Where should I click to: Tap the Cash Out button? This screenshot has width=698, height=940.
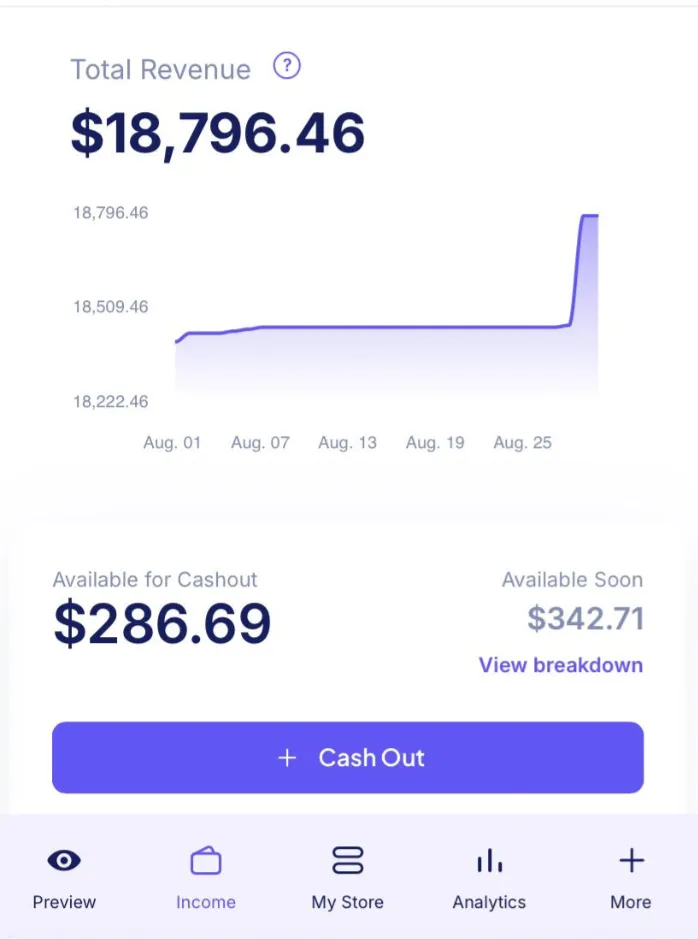click(x=348, y=758)
